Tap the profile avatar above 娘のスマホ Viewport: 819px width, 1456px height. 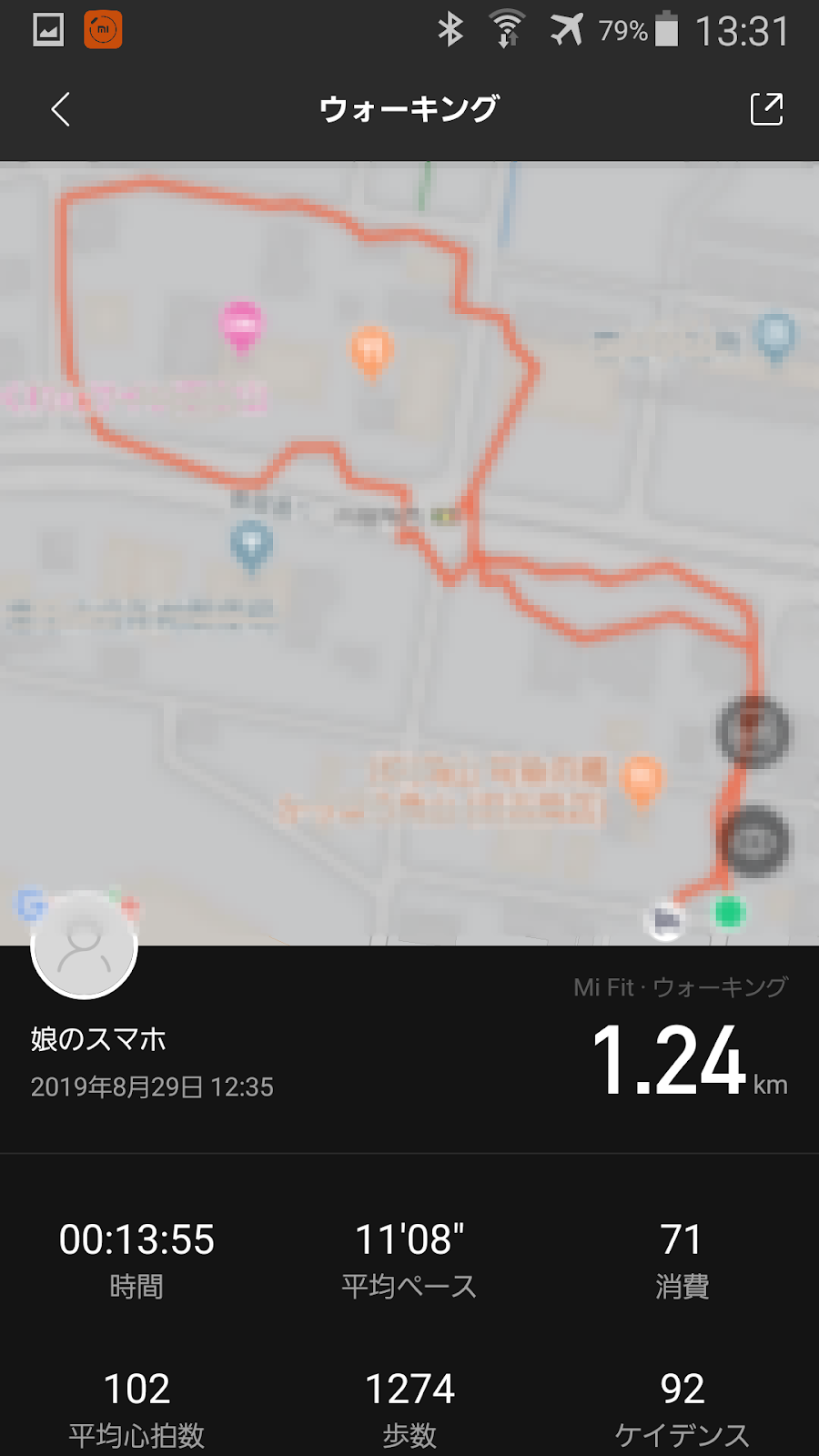click(84, 946)
